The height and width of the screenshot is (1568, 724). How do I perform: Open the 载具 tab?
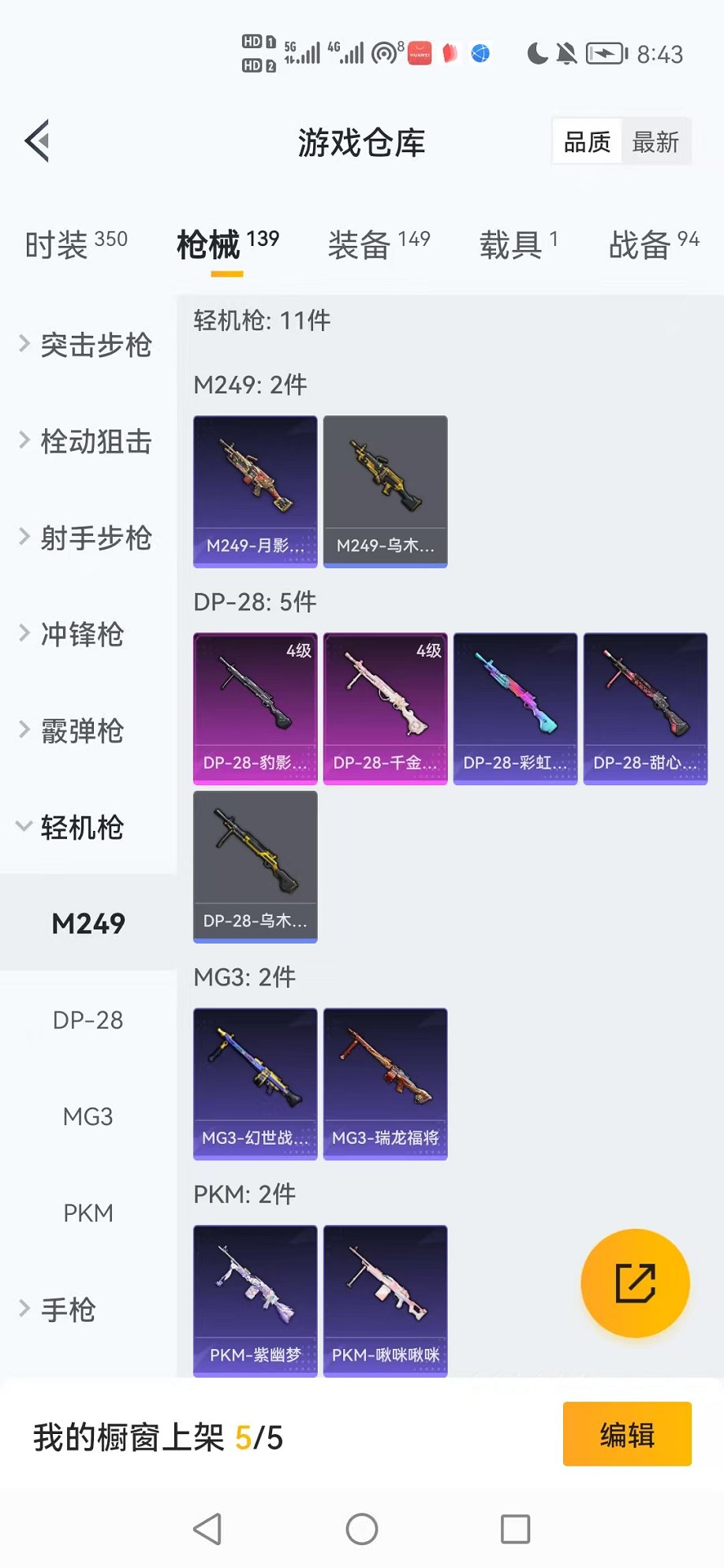[x=518, y=244]
